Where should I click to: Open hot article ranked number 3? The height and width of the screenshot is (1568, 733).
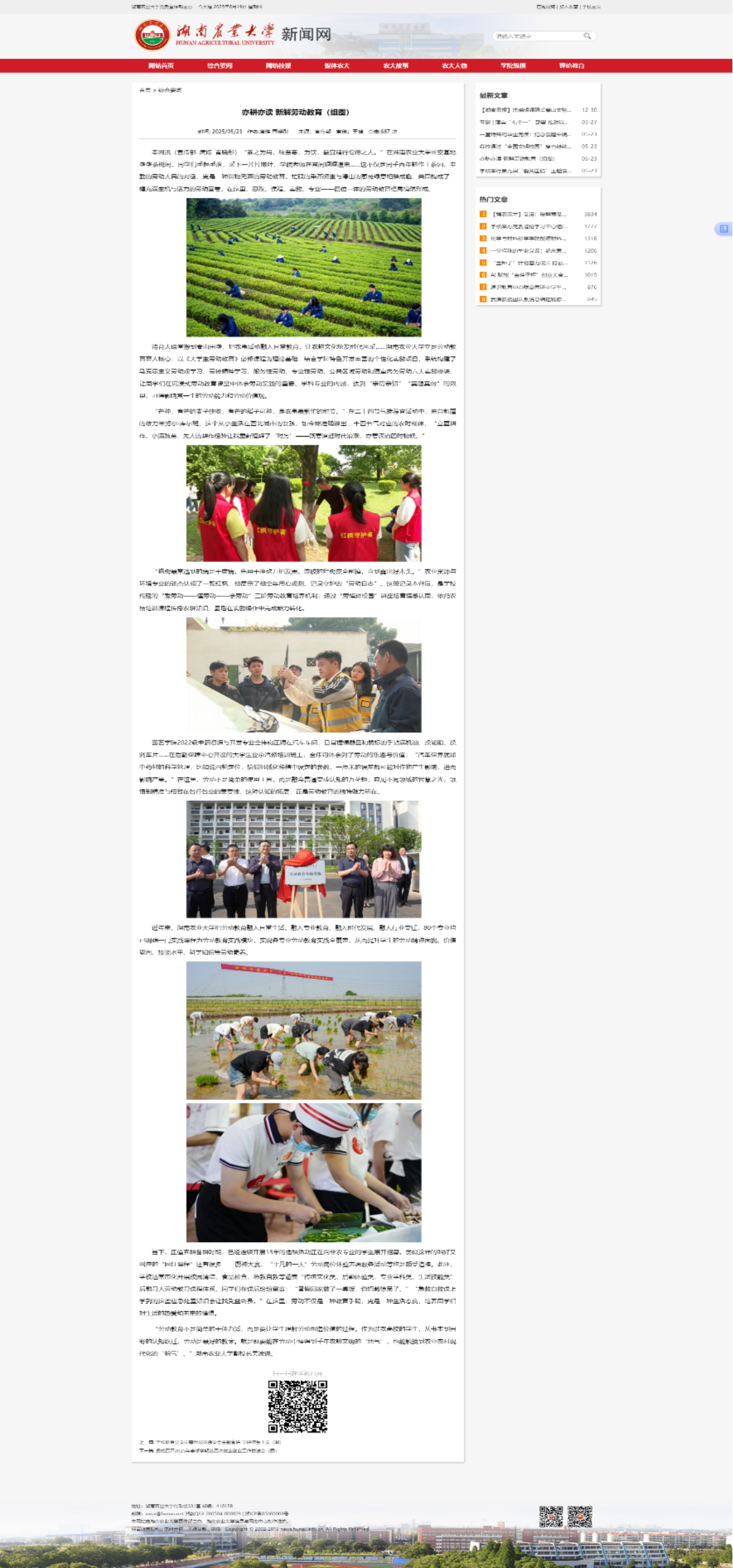coord(529,239)
